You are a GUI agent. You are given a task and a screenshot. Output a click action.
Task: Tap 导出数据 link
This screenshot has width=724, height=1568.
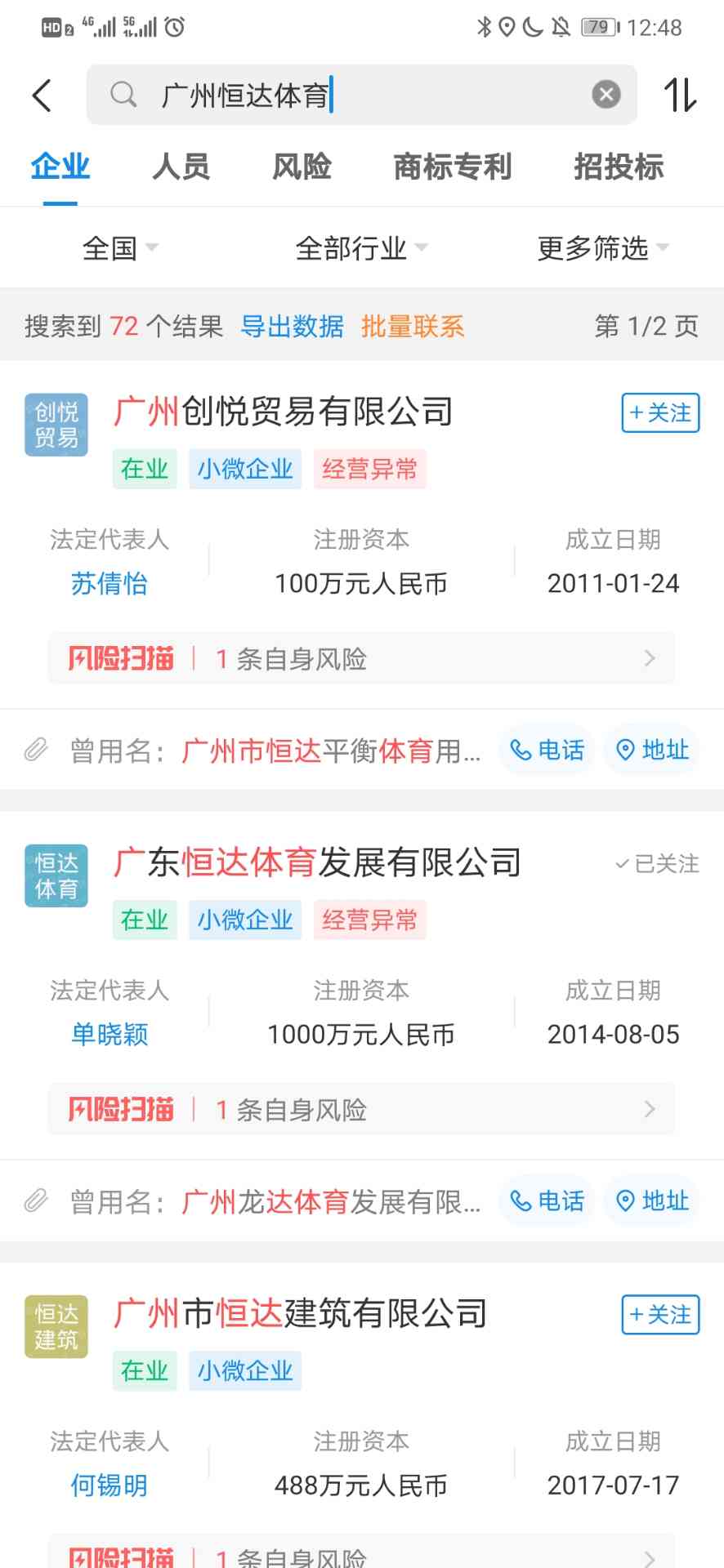[292, 327]
